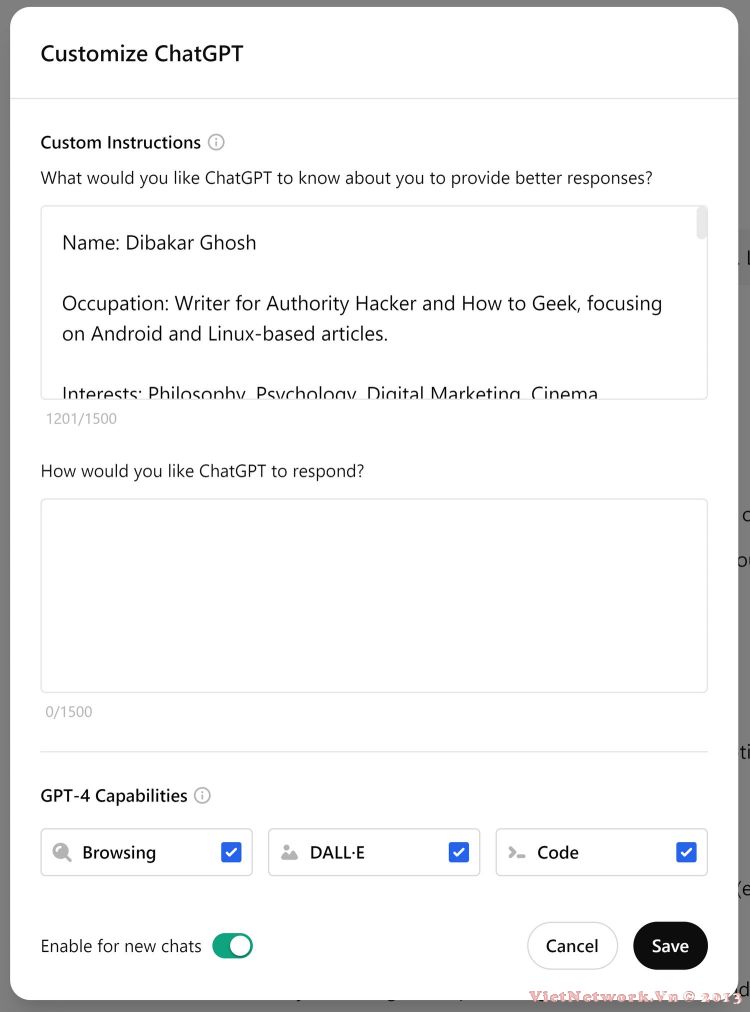Focus the 'How would you like ChatGPT to respond' field

[x=373, y=595]
